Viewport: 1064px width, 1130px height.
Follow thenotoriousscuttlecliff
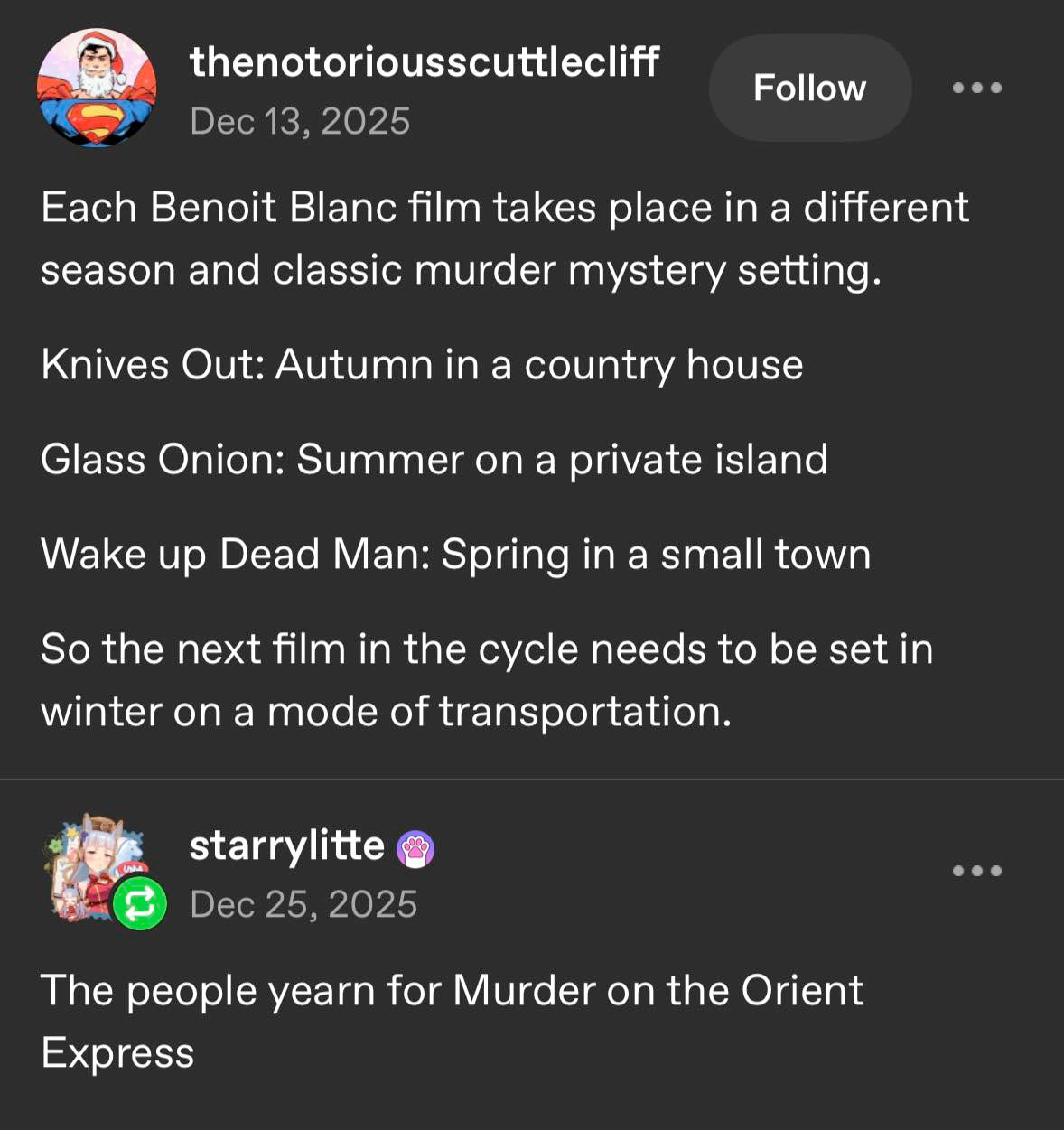809,88
